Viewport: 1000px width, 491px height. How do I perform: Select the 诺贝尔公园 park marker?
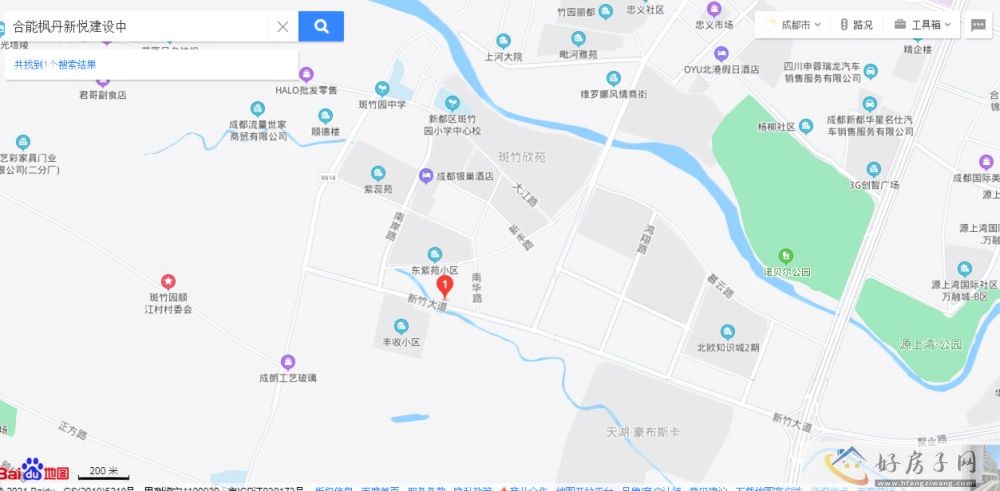pos(786,256)
